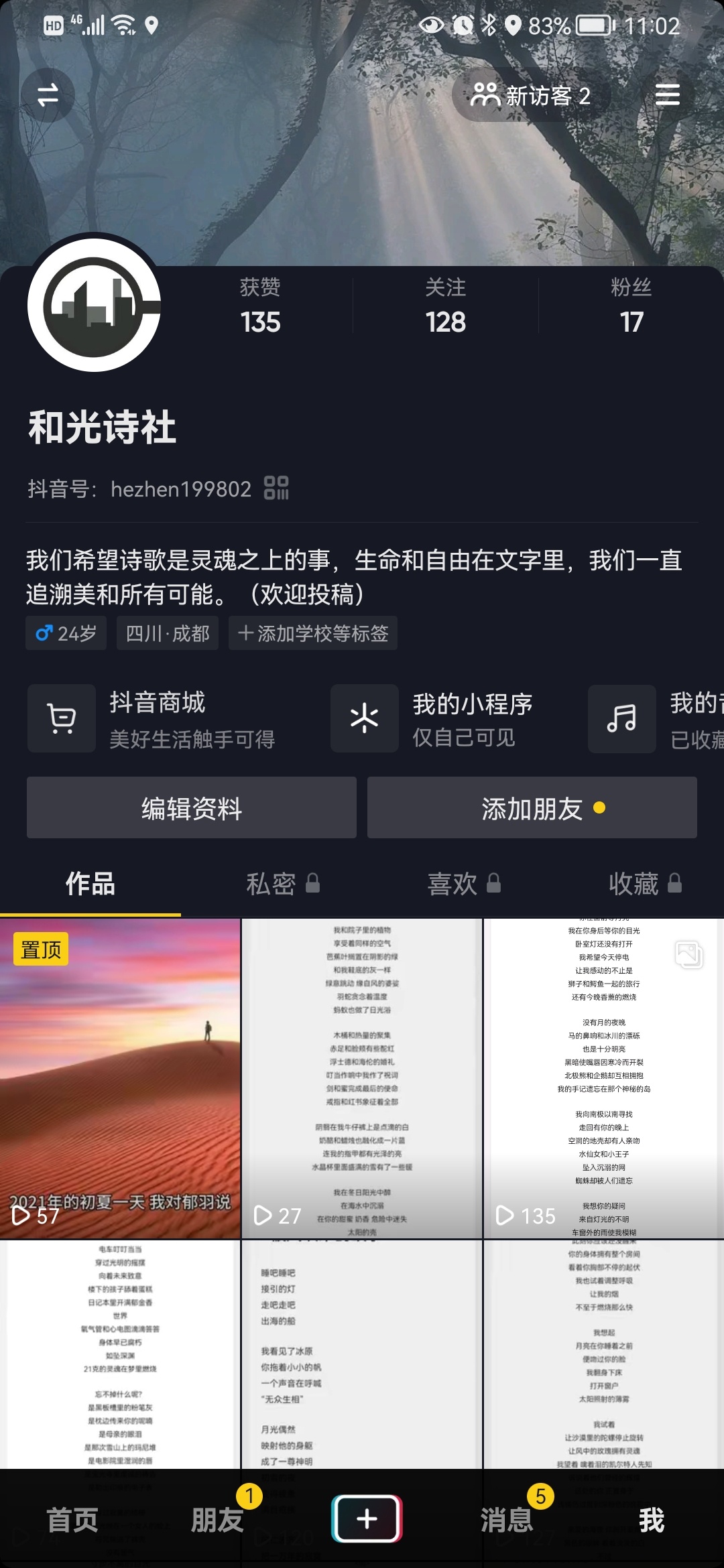Image resolution: width=724 pixels, height=1568 pixels.
Task: Open the pinned 置顶 desert video
Action: (120, 1079)
